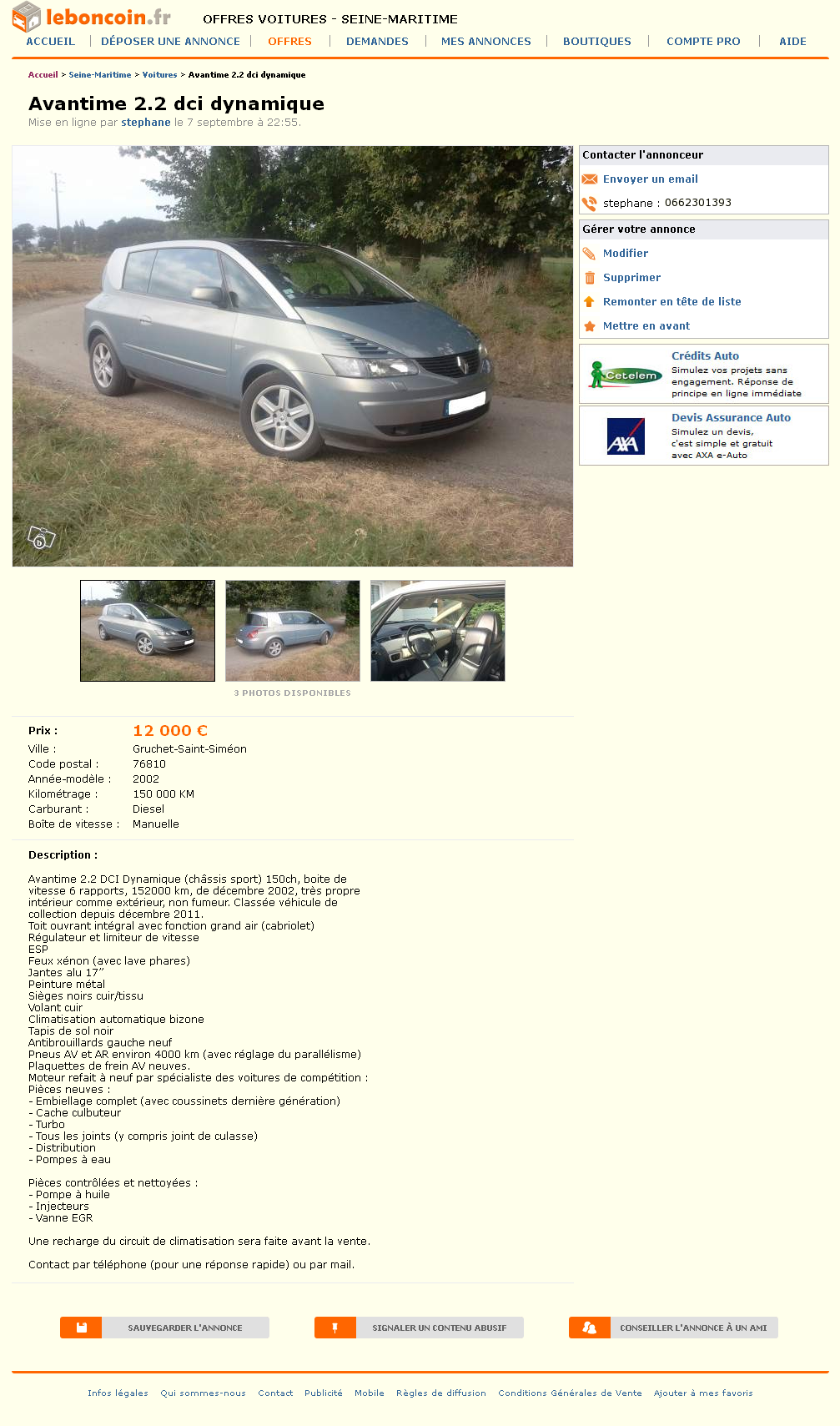Image resolution: width=840 pixels, height=1426 pixels.
Task: Send an email to the seller
Action: point(650,179)
